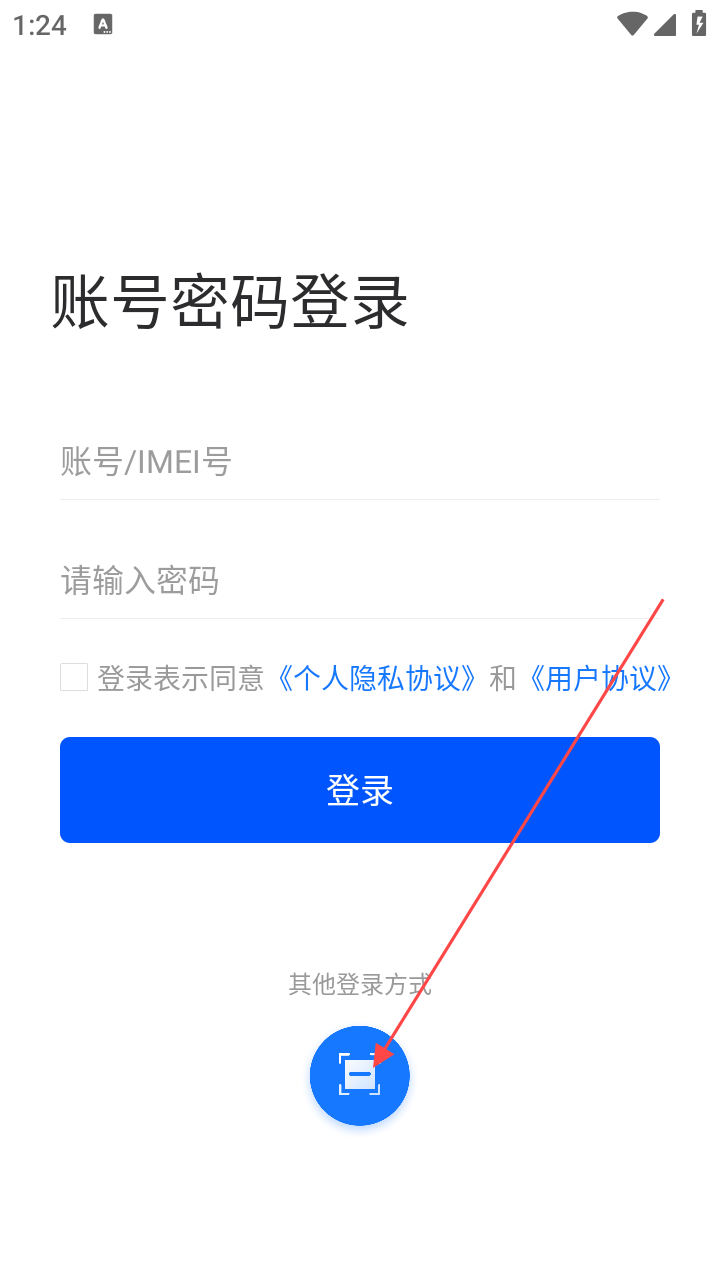
Task: Focus the 请输入密码 password field
Action: (x=360, y=581)
